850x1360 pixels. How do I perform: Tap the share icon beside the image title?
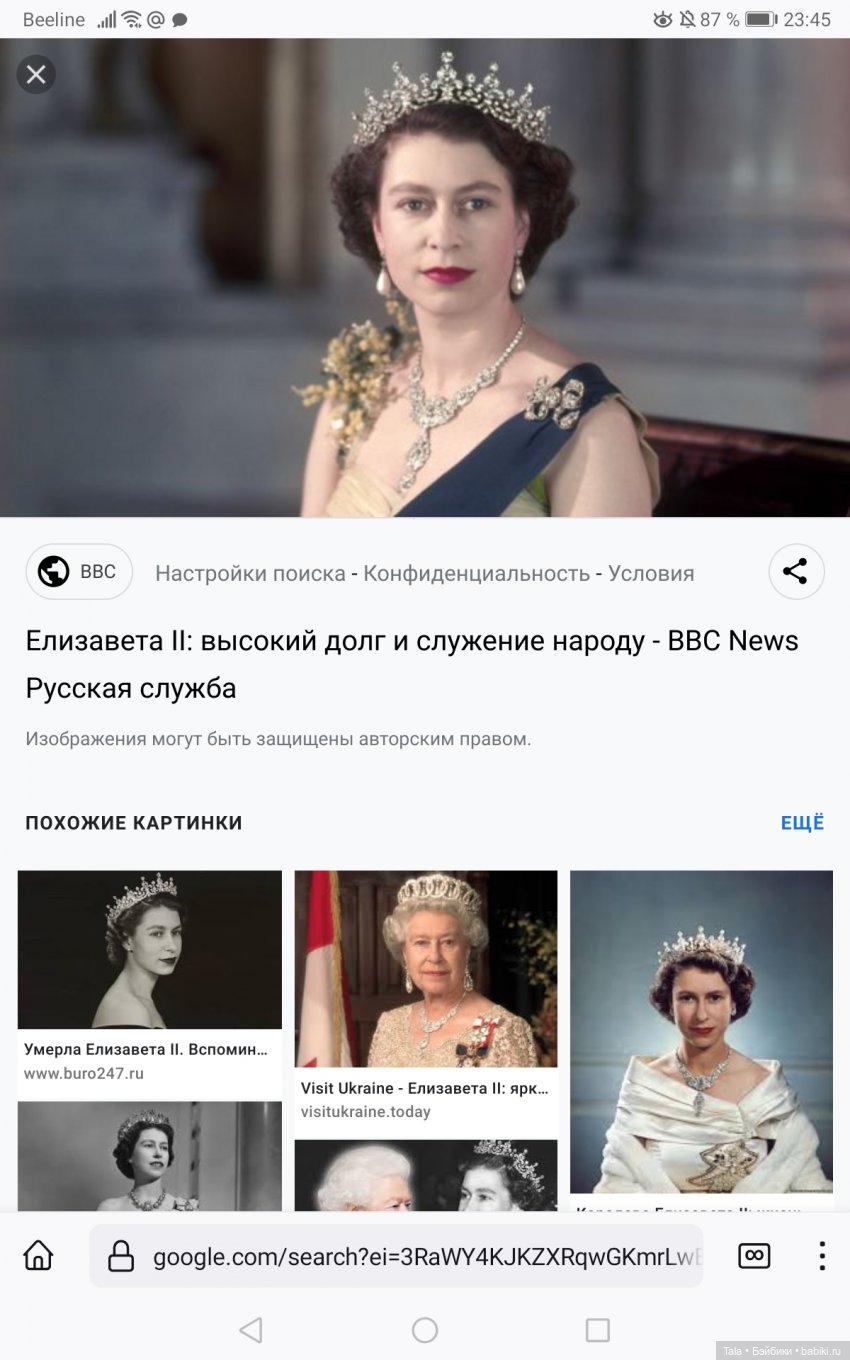(x=796, y=571)
